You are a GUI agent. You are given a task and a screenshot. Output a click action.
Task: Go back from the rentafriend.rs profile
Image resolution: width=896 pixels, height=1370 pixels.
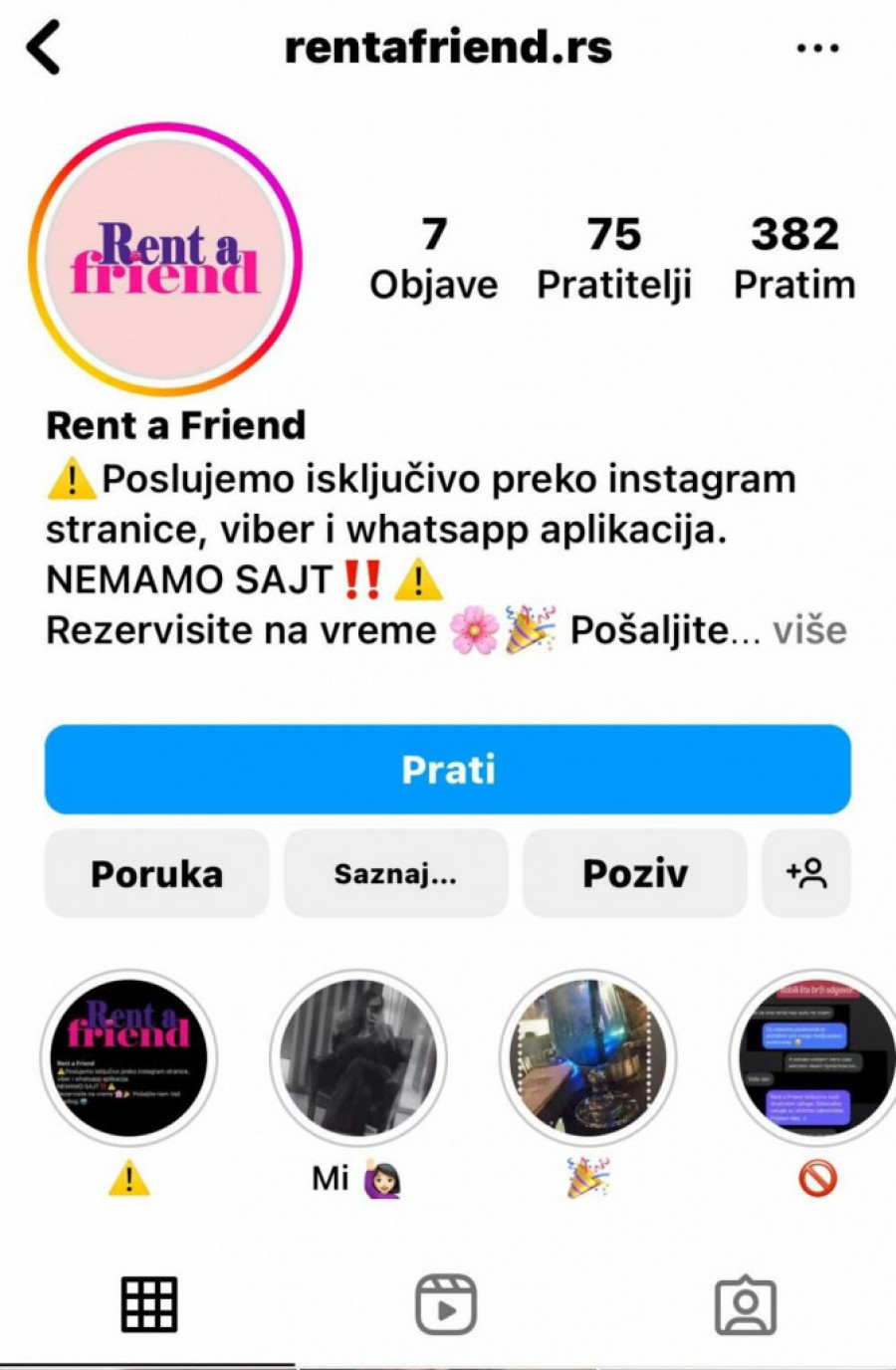(44, 48)
